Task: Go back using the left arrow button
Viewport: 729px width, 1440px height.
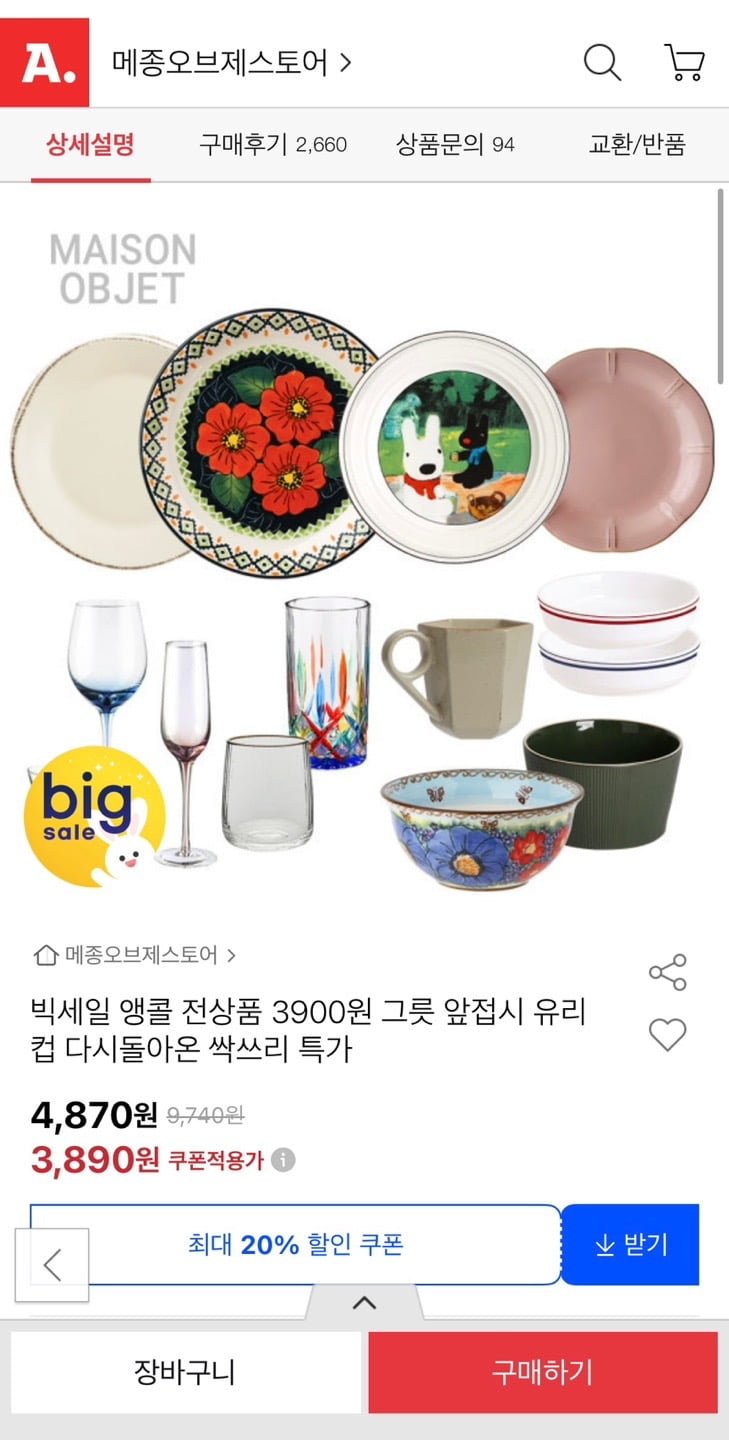Action: click(x=52, y=1265)
